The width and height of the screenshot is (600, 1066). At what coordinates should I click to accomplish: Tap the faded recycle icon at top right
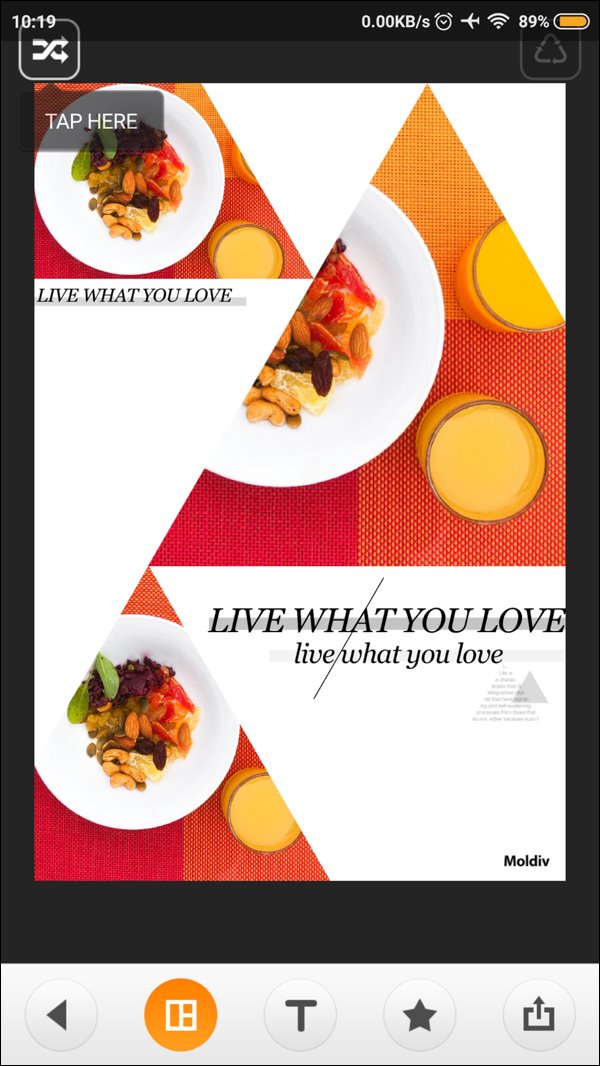tap(550, 50)
